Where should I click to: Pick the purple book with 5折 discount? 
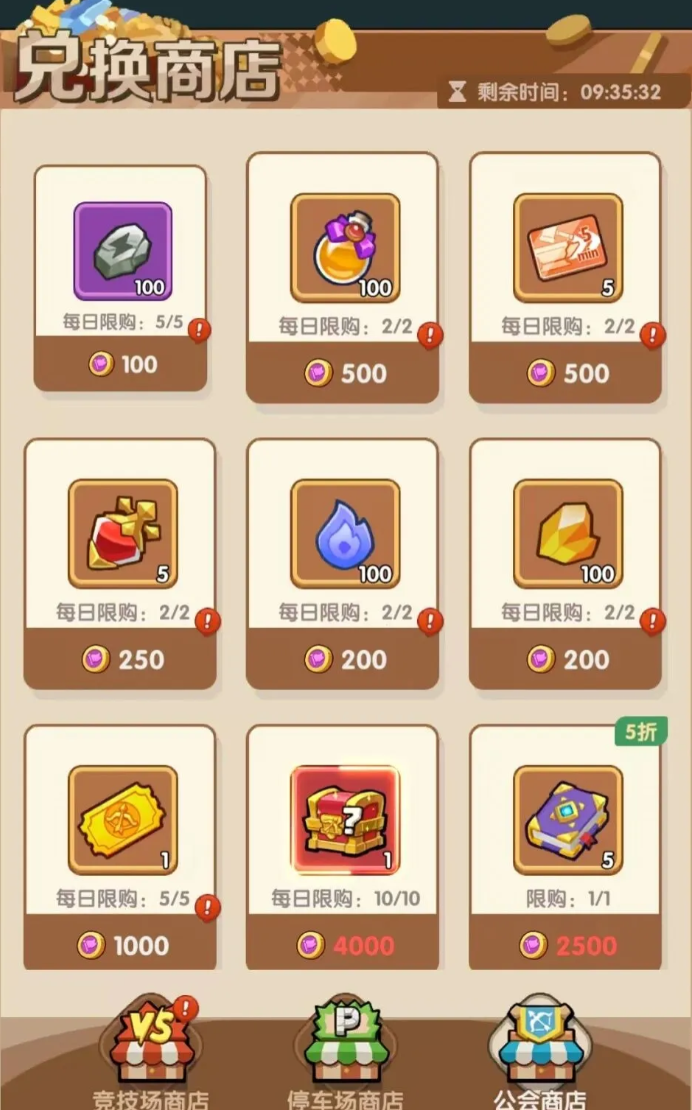pyautogui.click(x=567, y=820)
